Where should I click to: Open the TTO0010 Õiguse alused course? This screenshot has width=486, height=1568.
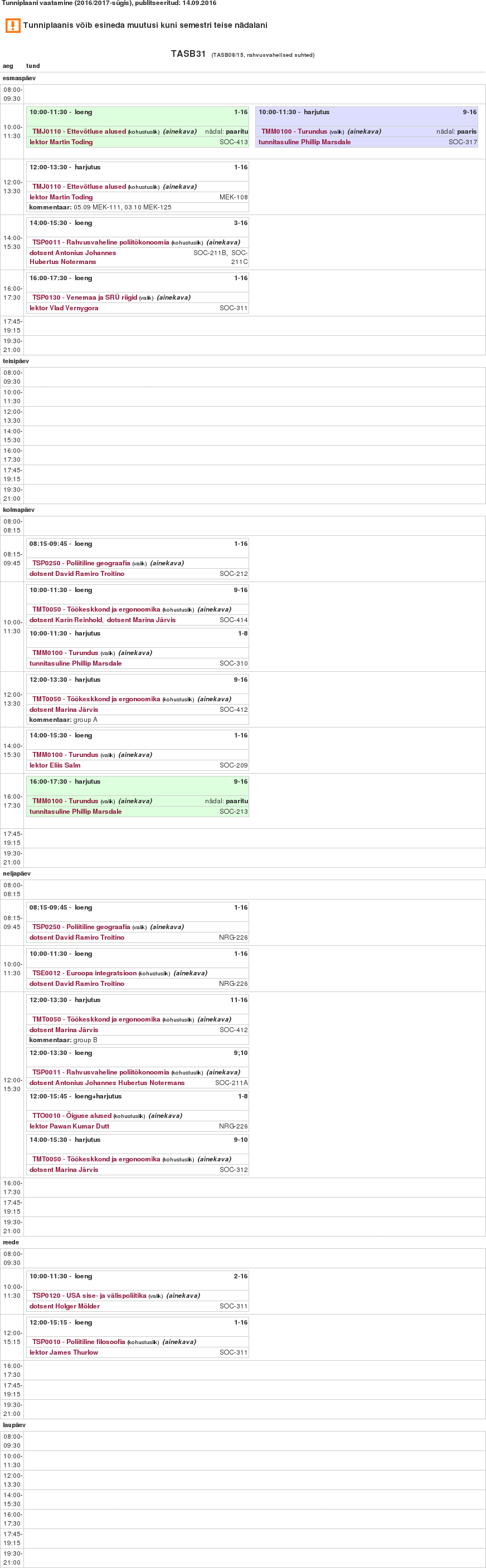72,1115
